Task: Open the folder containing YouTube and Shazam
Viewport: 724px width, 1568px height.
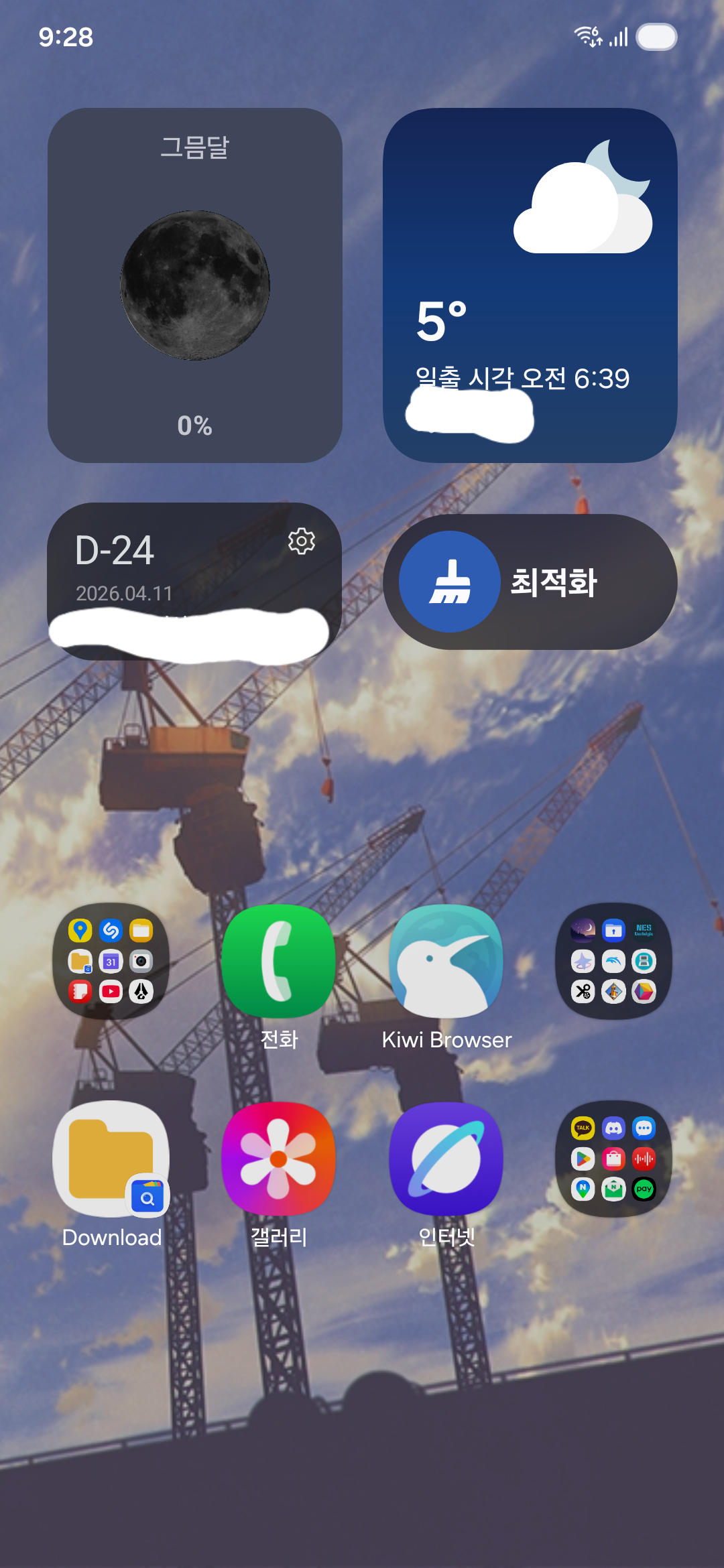Action: pos(111,961)
